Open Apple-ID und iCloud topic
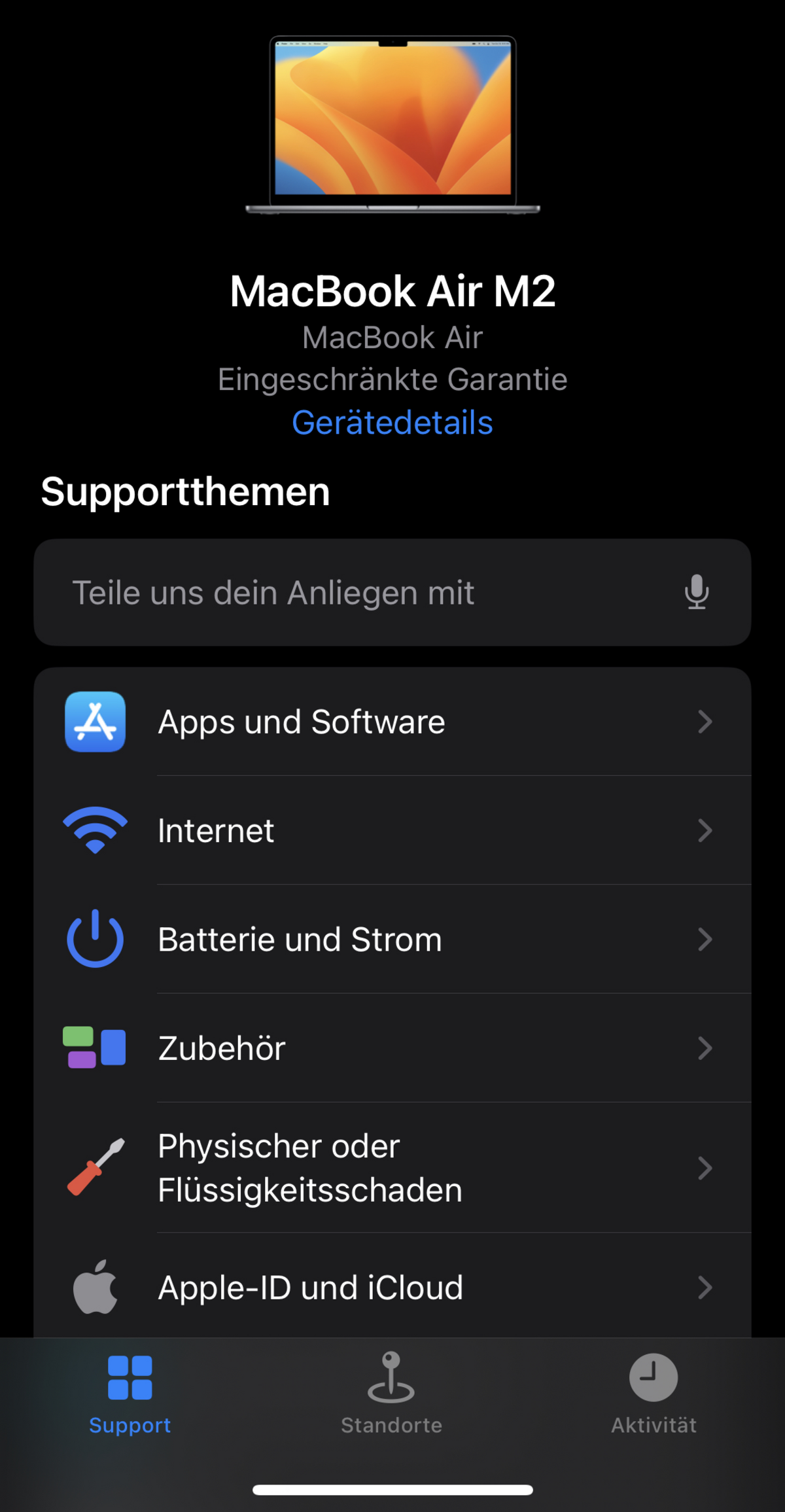This screenshot has width=785, height=1512. click(x=391, y=1287)
